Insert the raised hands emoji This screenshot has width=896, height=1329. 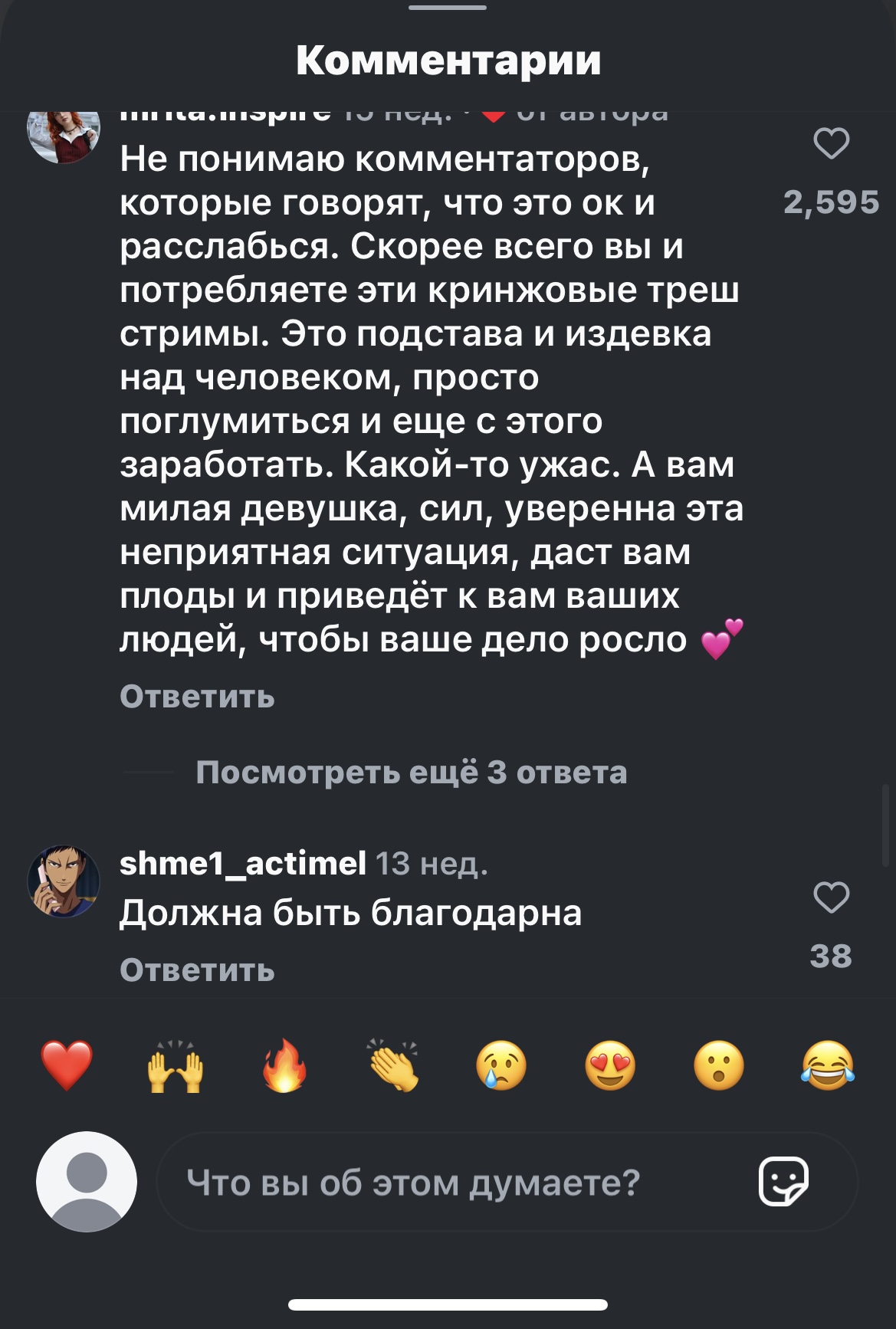point(176,1065)
